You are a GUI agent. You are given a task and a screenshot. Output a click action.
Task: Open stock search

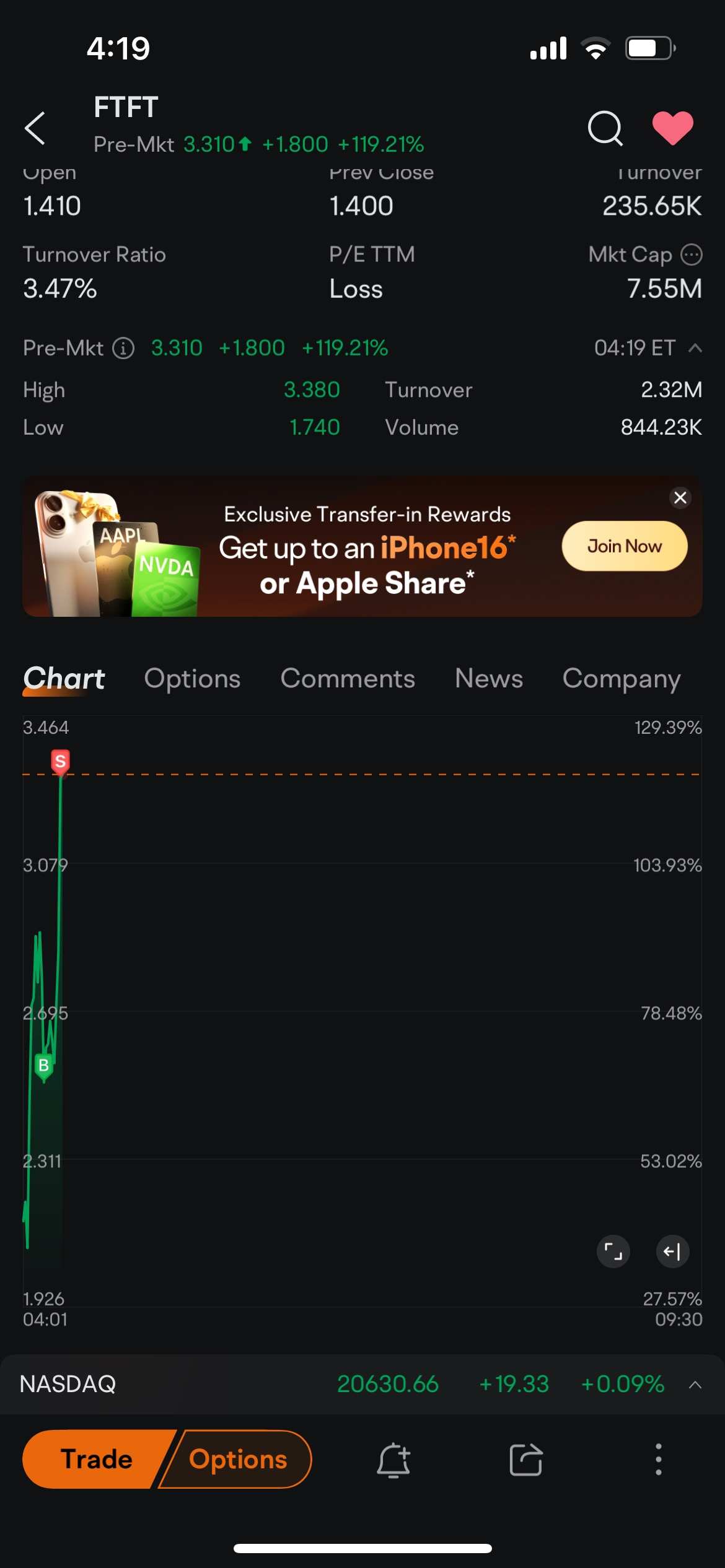coord(605,128)
